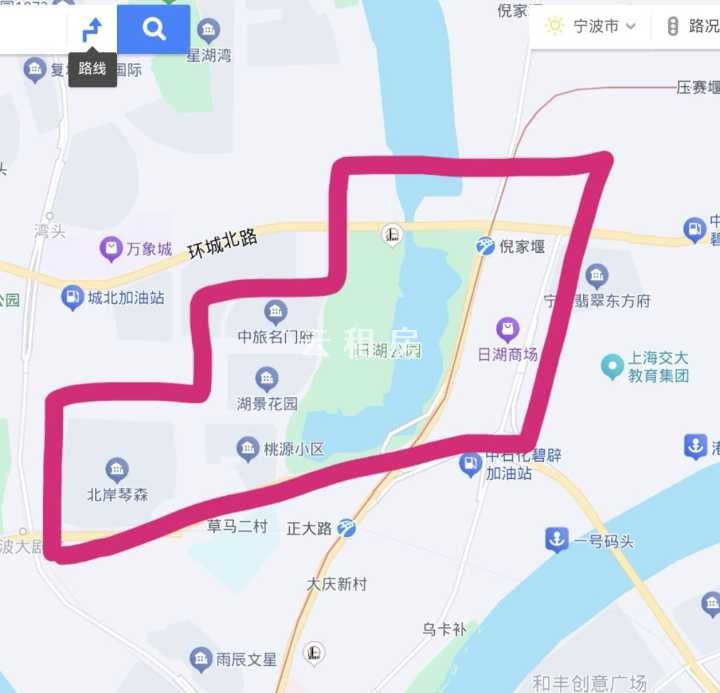Open the 城北加油站 gas station marker
This screenshot has width=720, height=693.
[72, 297]
